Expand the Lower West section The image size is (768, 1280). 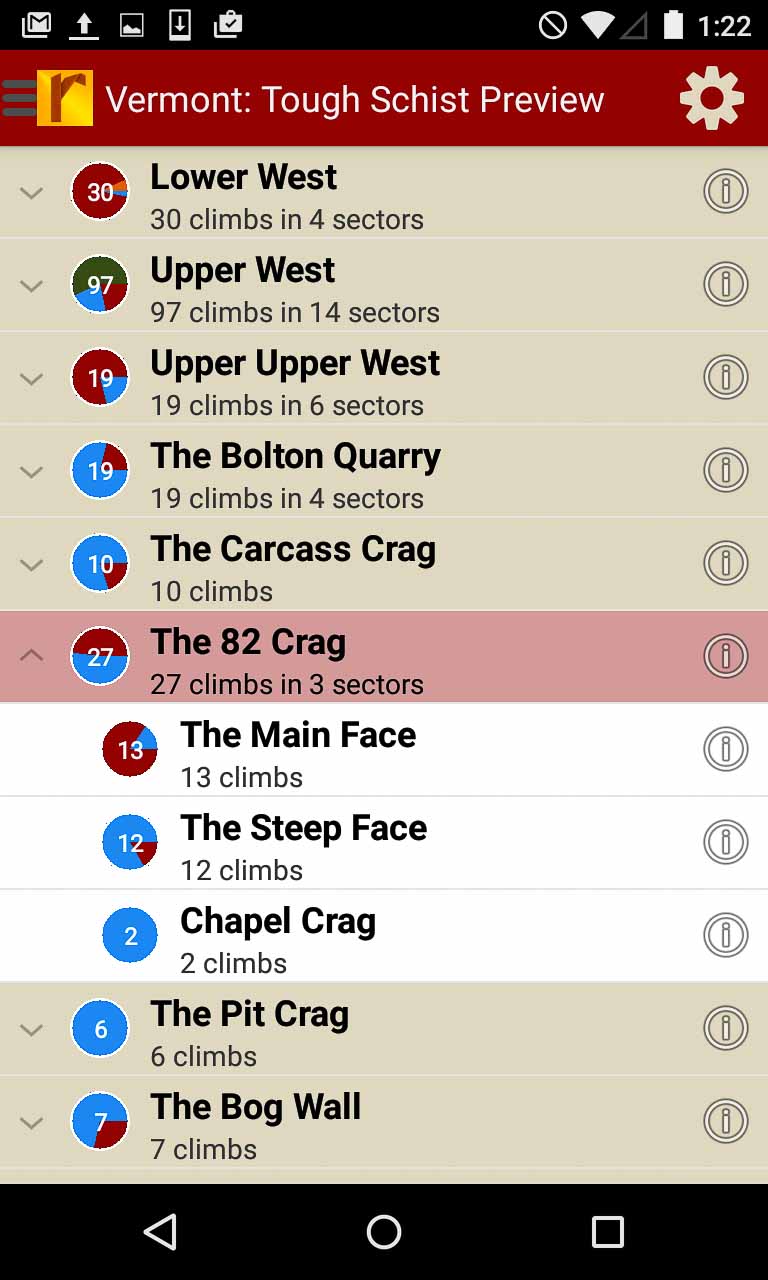click(32, 192)
